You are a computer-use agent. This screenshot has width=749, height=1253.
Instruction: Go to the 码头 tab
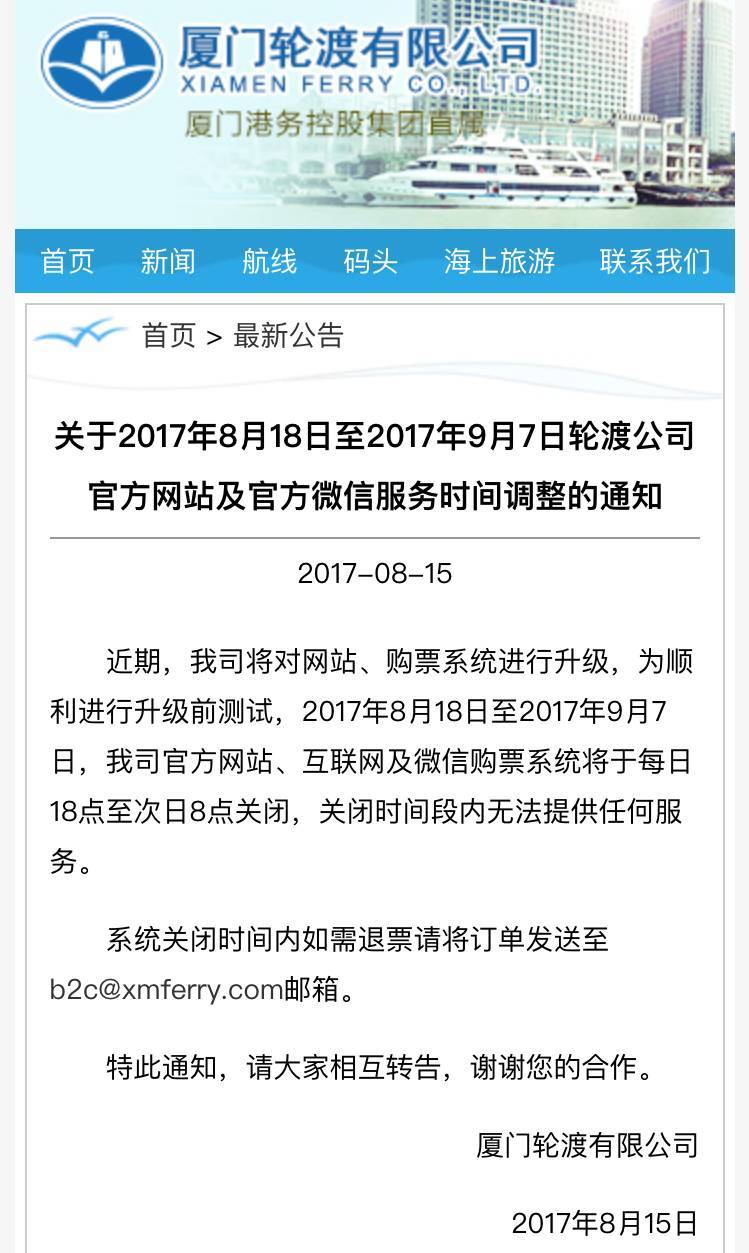coord(371,262)
